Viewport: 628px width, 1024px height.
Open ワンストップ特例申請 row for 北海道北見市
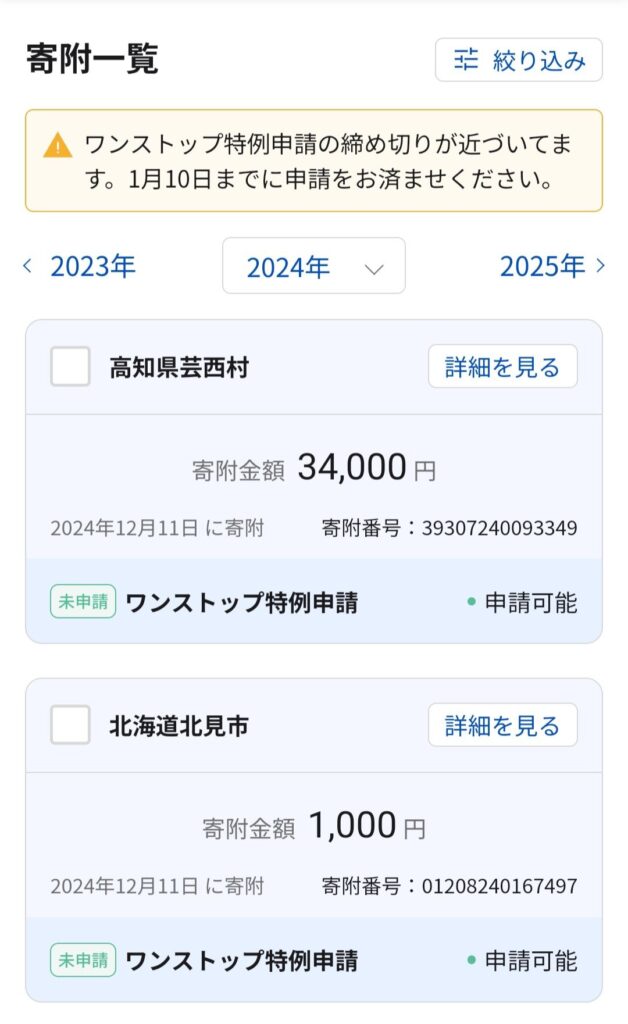pyautogui.click(x=313, y=961)
